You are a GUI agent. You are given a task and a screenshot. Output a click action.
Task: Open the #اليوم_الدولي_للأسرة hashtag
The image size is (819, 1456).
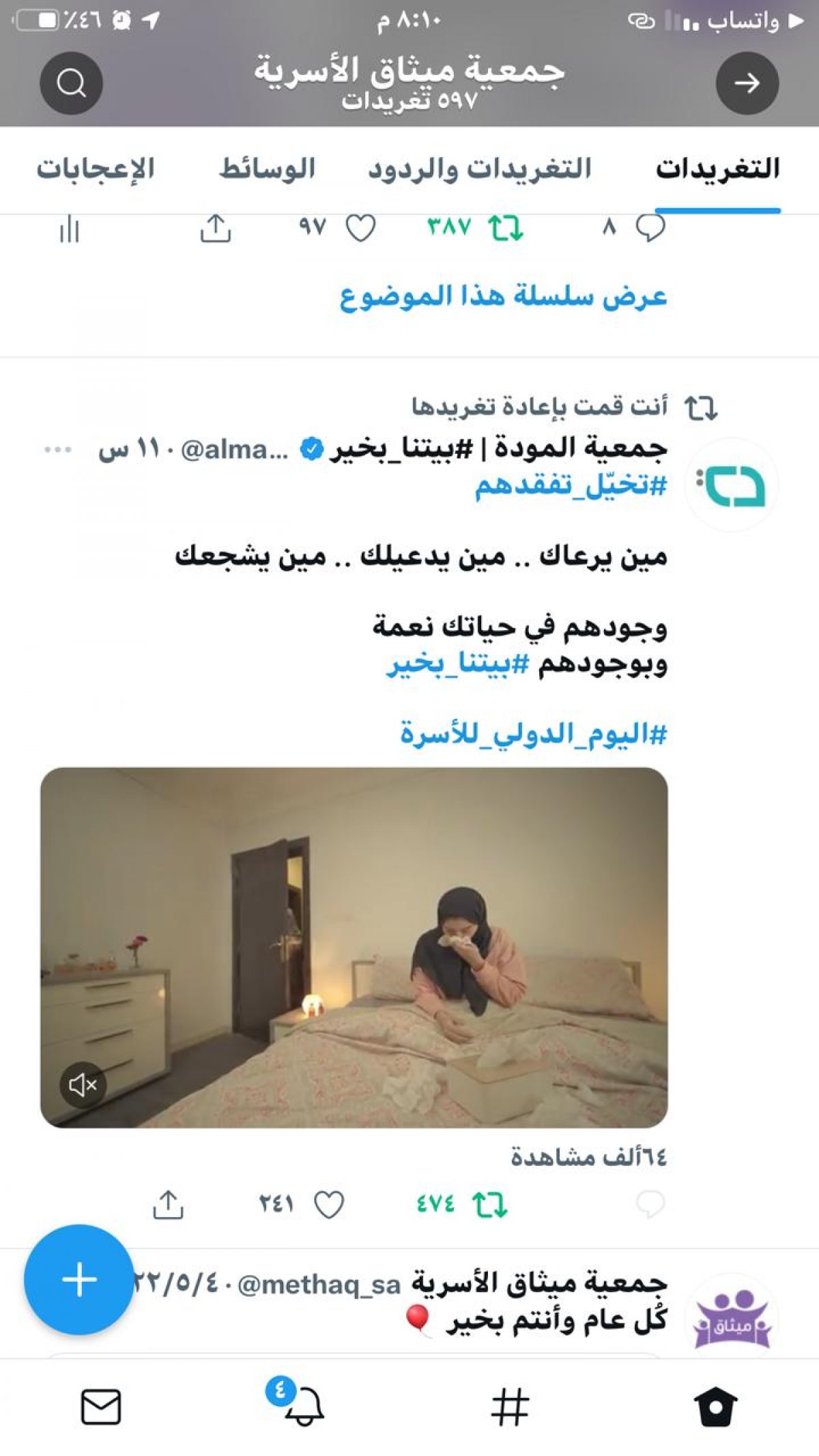[x=533, y=734]
